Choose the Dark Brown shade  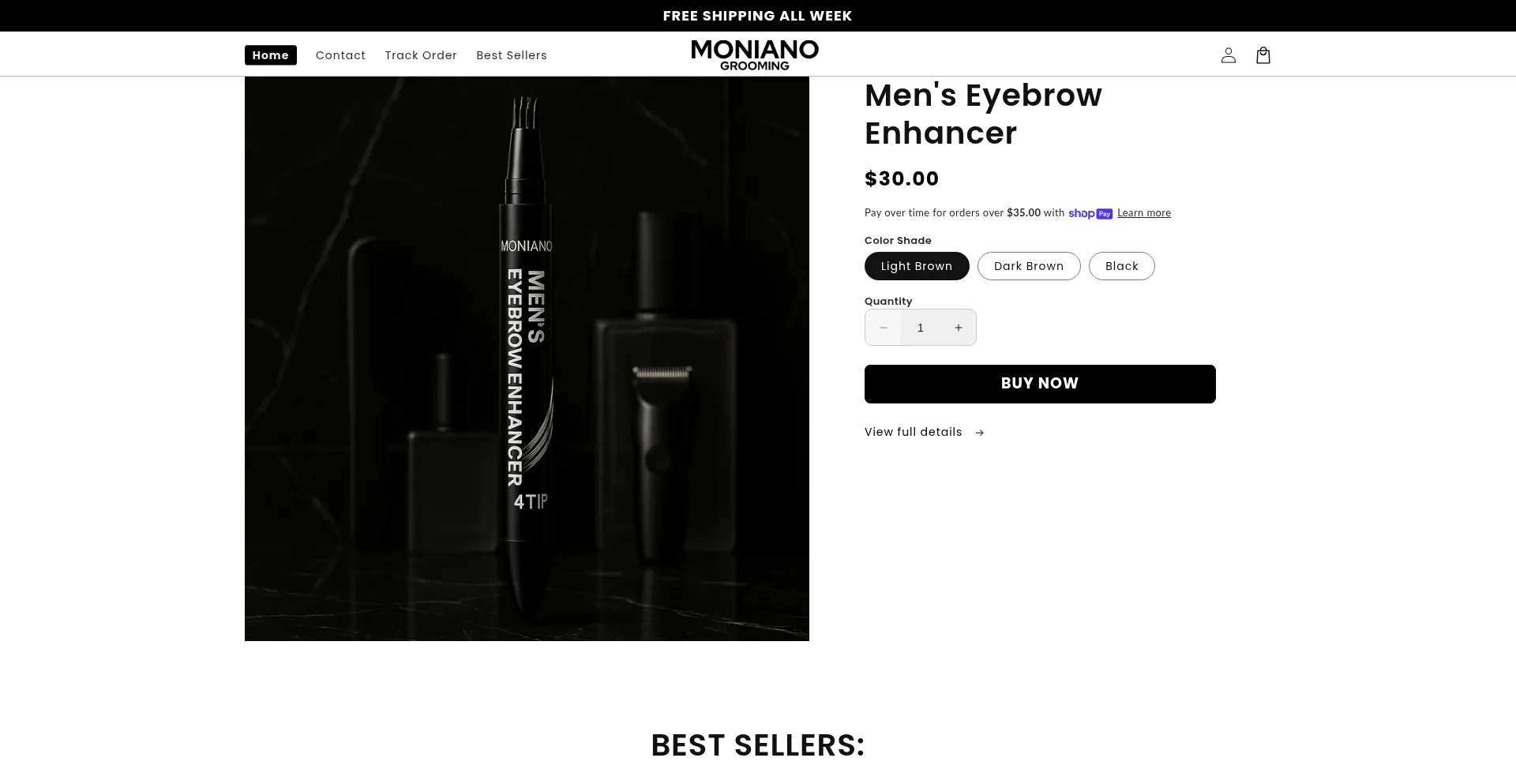tap(1028, 266)
